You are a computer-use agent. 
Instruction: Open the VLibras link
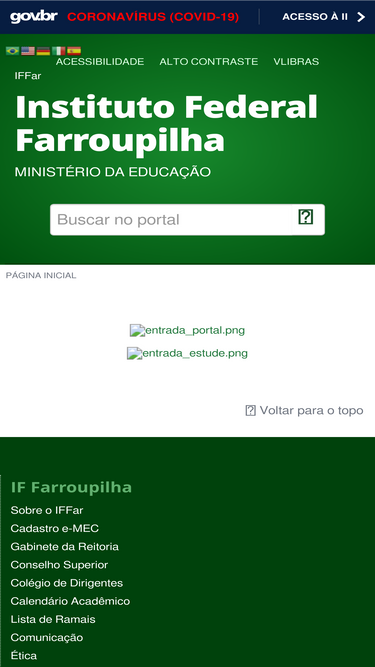[296, 62]
